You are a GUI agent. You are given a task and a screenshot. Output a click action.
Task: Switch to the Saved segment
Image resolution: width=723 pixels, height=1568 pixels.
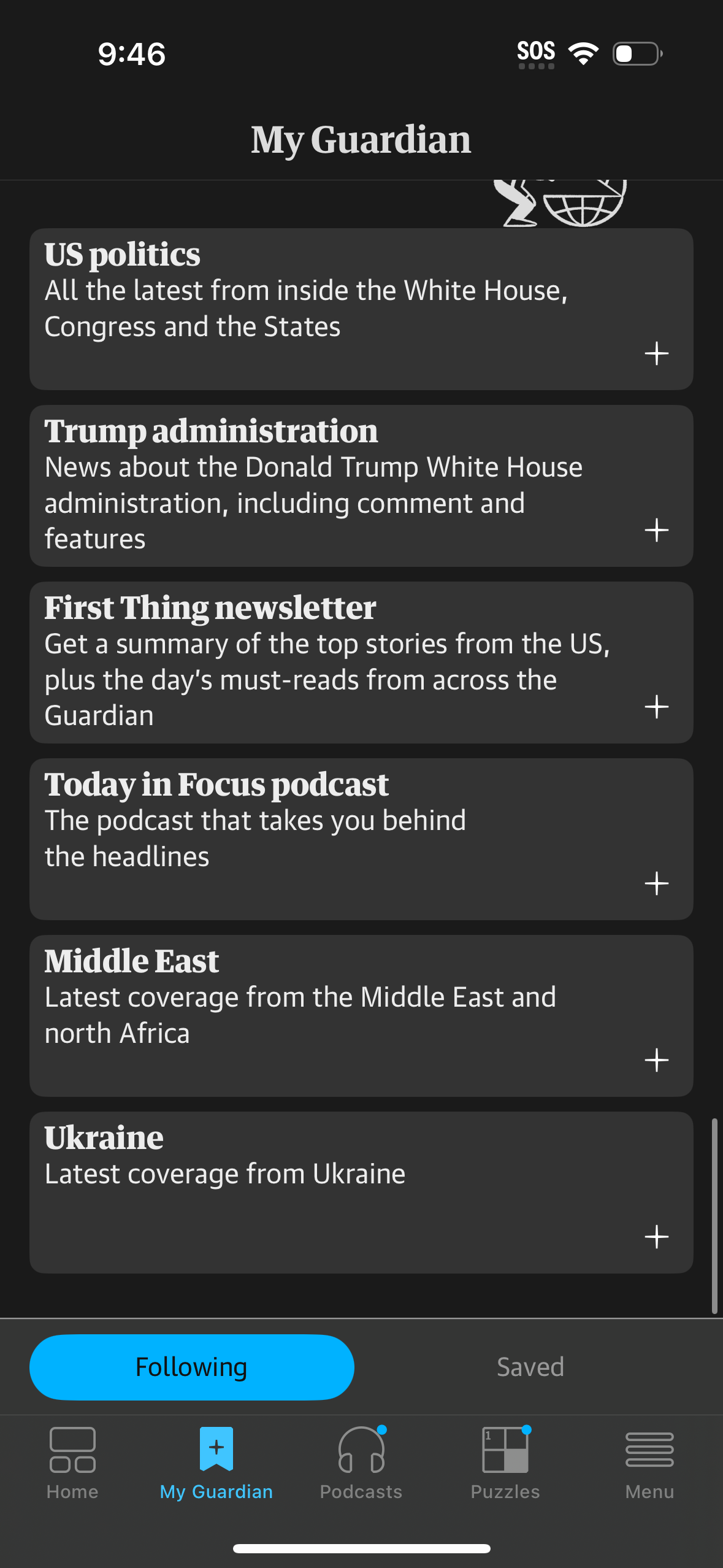(x=530, y=1367)
